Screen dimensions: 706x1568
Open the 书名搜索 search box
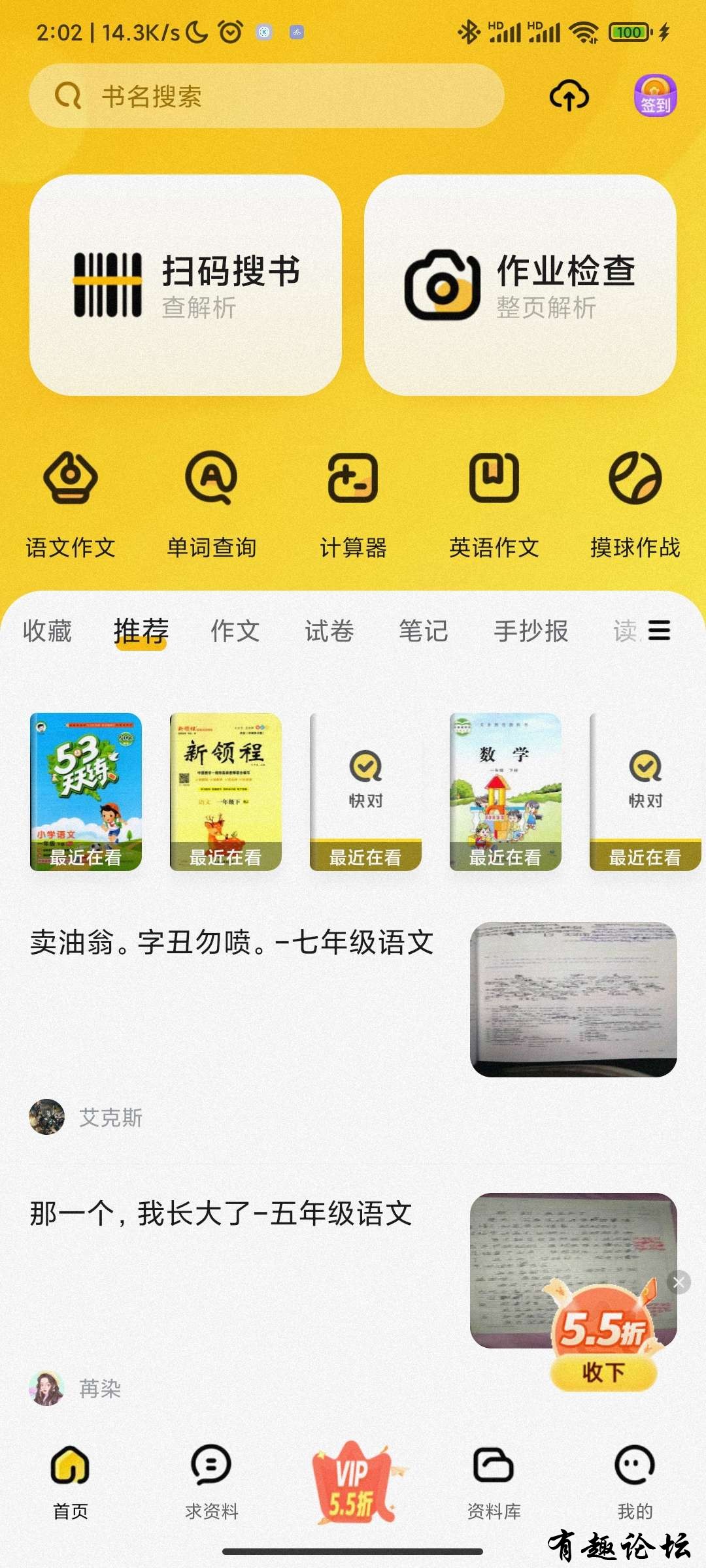[267, 96]
